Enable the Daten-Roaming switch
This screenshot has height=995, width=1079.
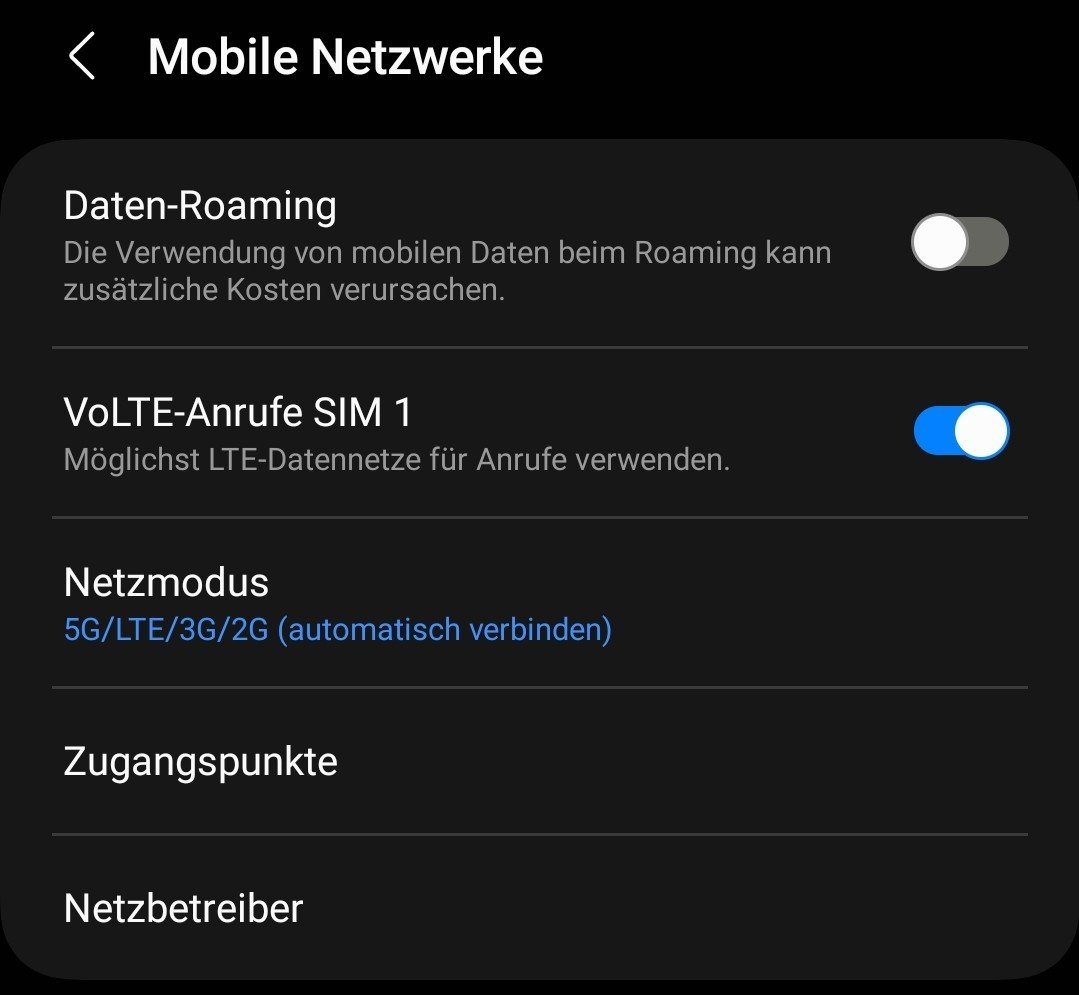959,243
